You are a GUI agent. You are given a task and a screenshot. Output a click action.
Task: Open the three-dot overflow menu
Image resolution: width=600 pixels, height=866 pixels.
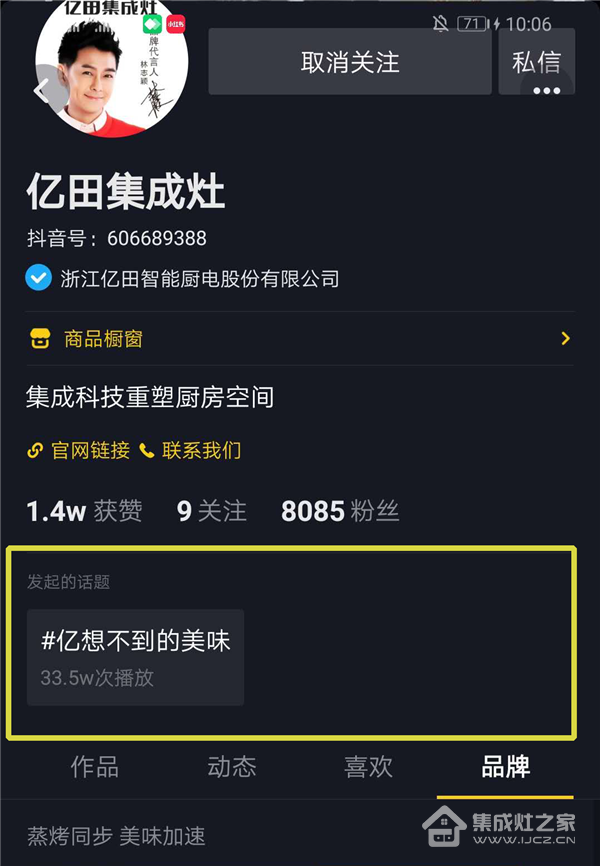point(546,92)
